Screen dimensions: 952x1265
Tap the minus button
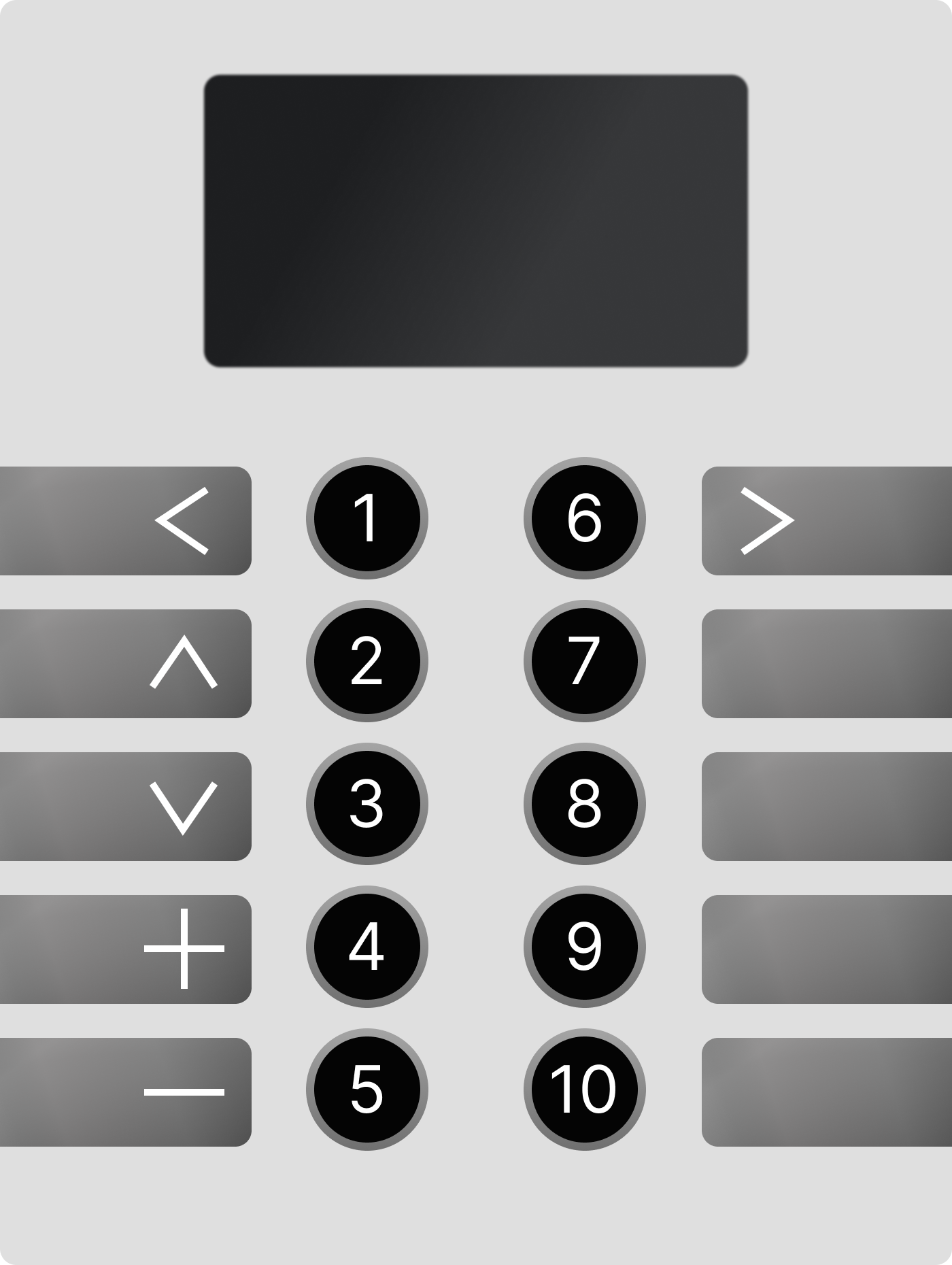click(126, 1092)
